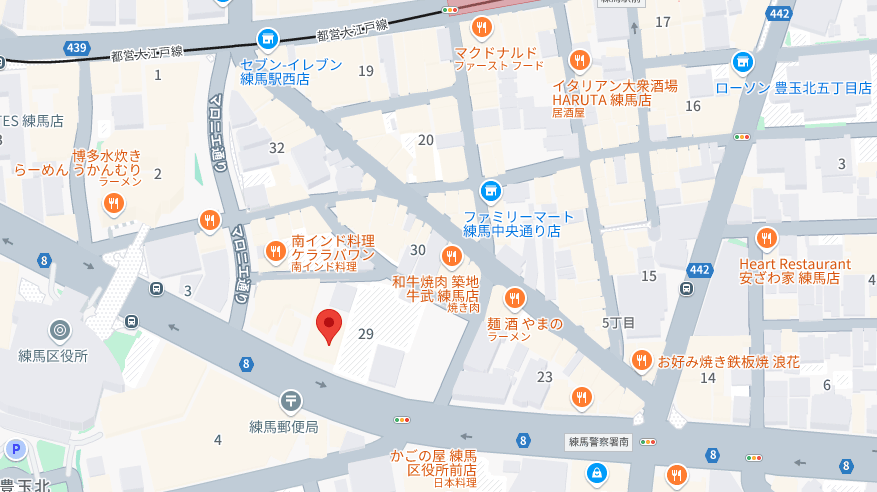This screenshot has width=877, height=492.
Task: Select ローソン 豊玉北五丁目店 marker
Action: point(742,63)
